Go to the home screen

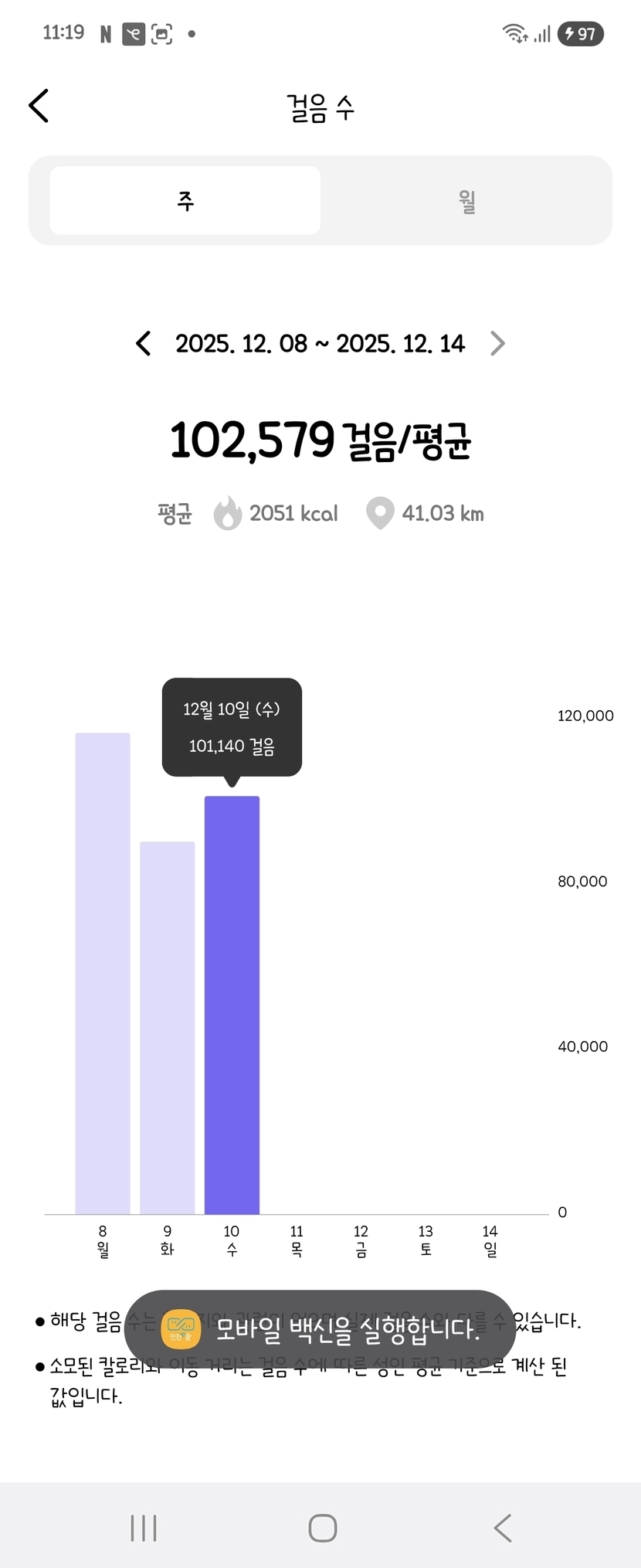pyautogui.click(x=322, y=1528)
